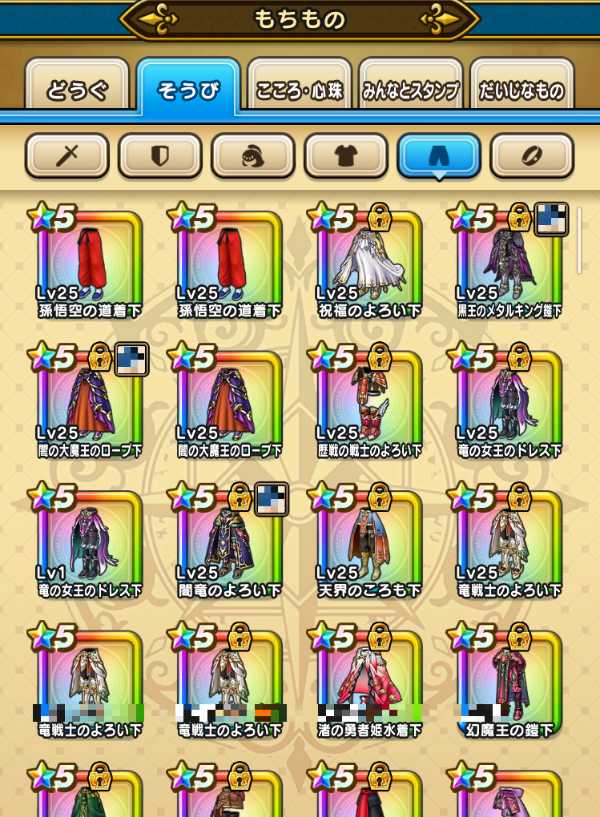The image size is (600, 817).
Task: Switch to the みんなとスタンプ tab
Action: point(410,91)
